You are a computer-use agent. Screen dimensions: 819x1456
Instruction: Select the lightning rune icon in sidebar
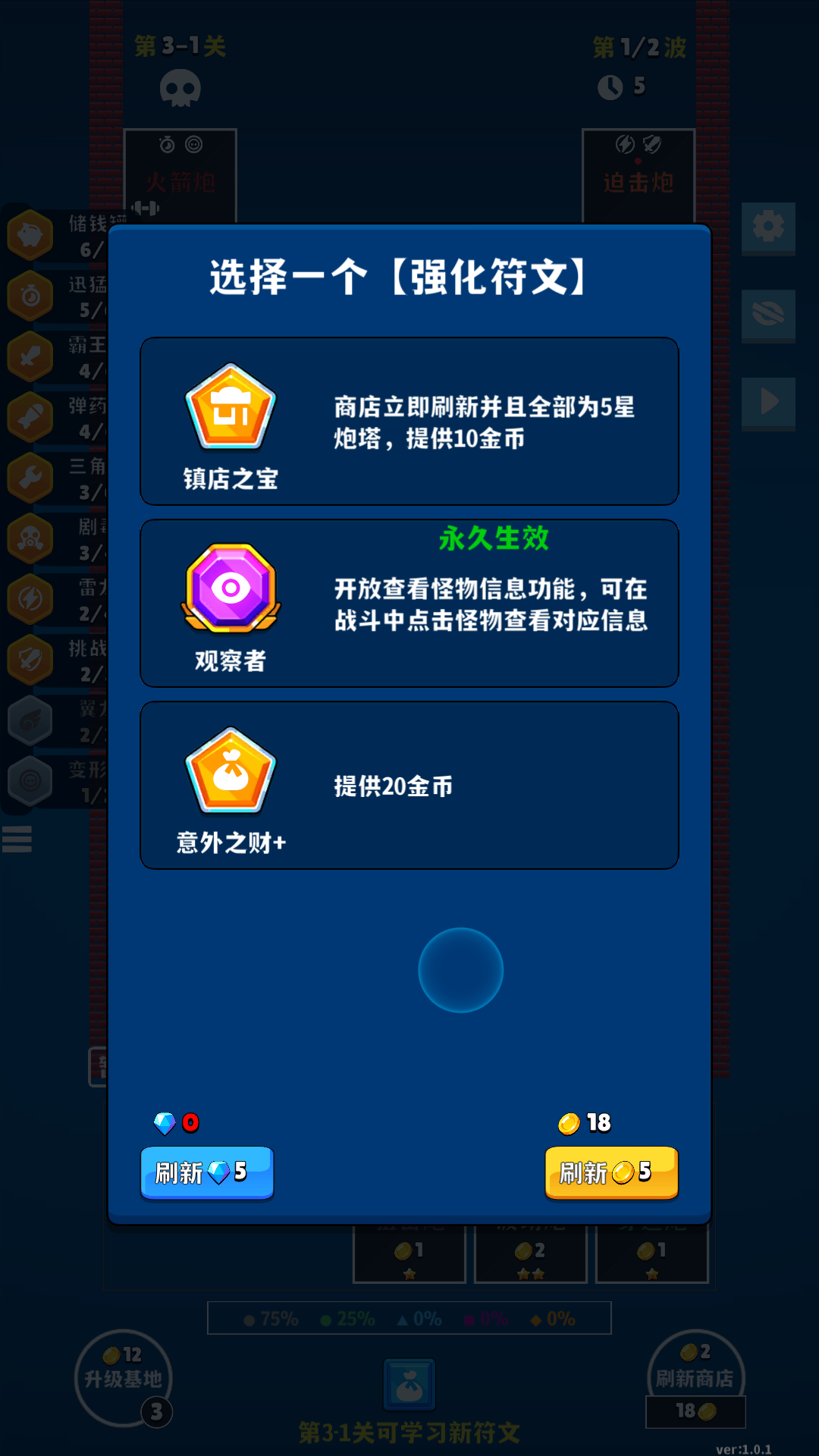pos(30,591)
